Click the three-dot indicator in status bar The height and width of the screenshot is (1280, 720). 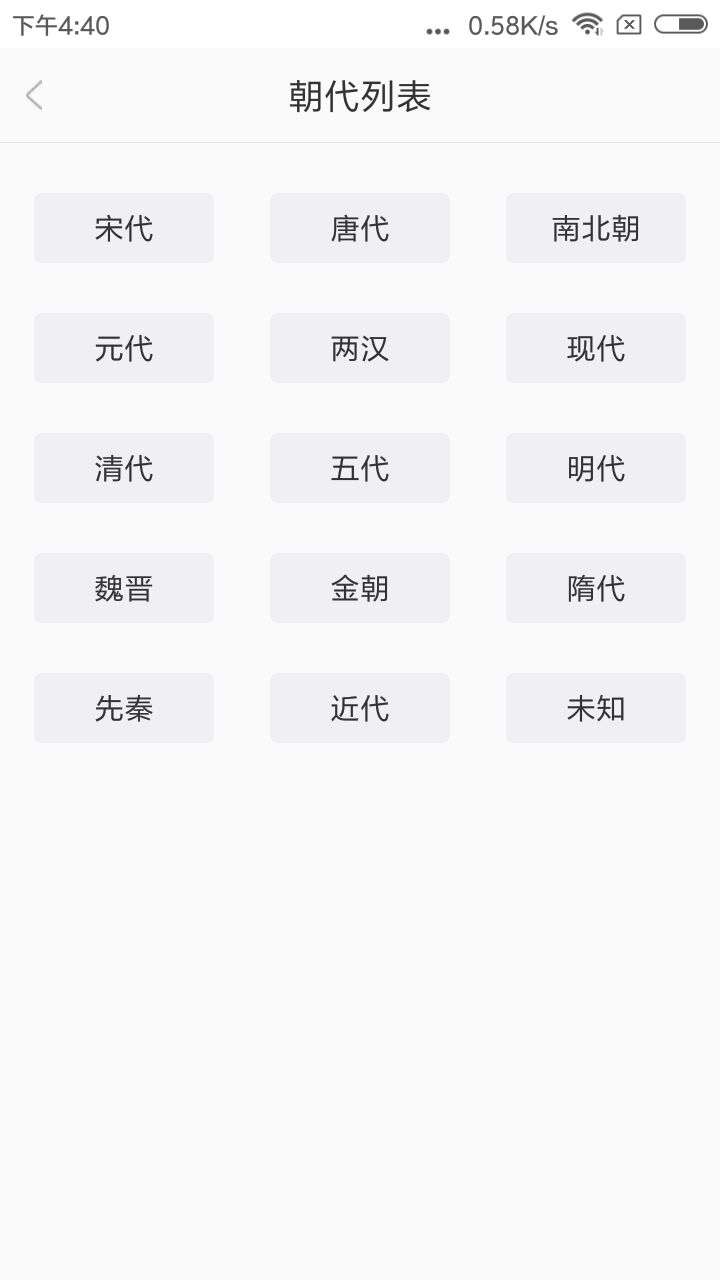pyautogui.click(x=437, y=28)
